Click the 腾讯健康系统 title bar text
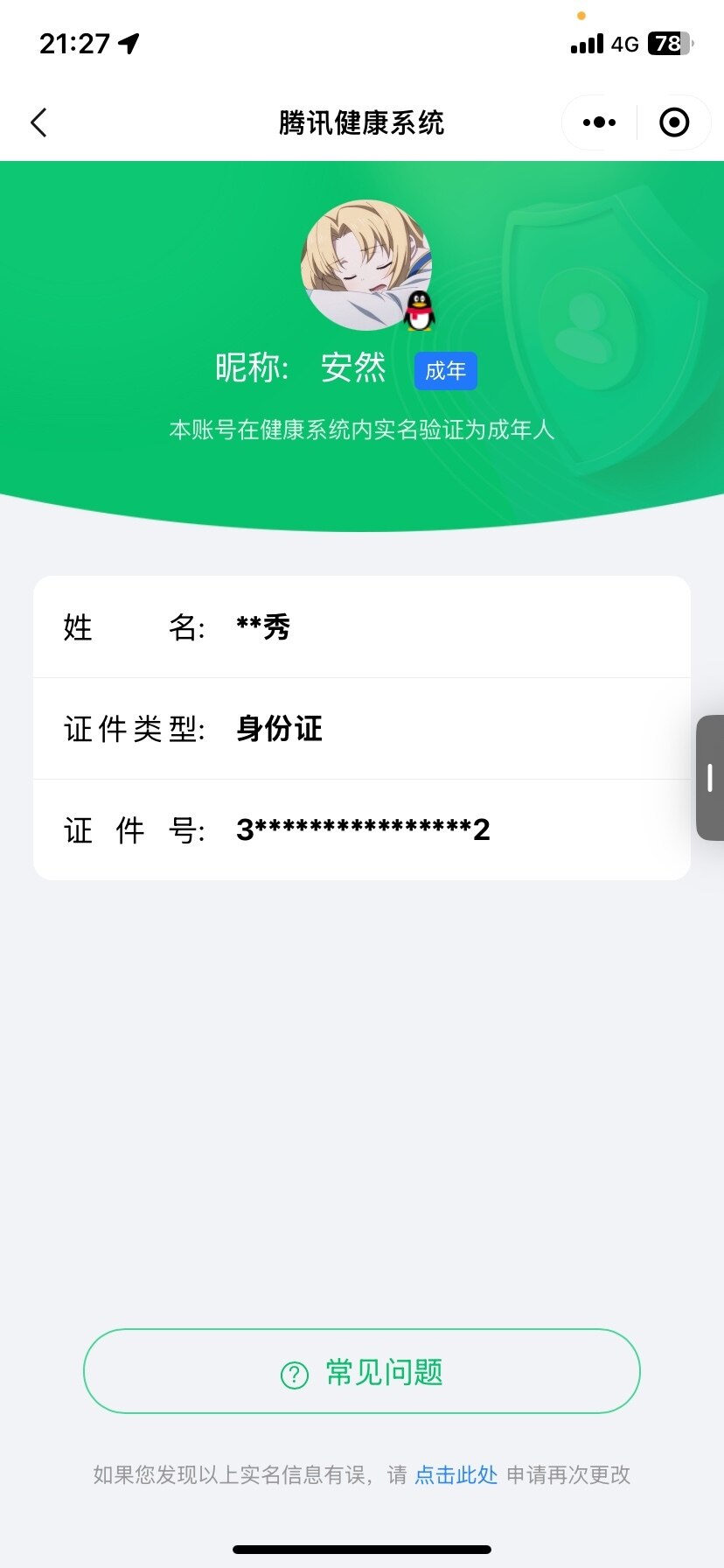 [x=362, y=122]
